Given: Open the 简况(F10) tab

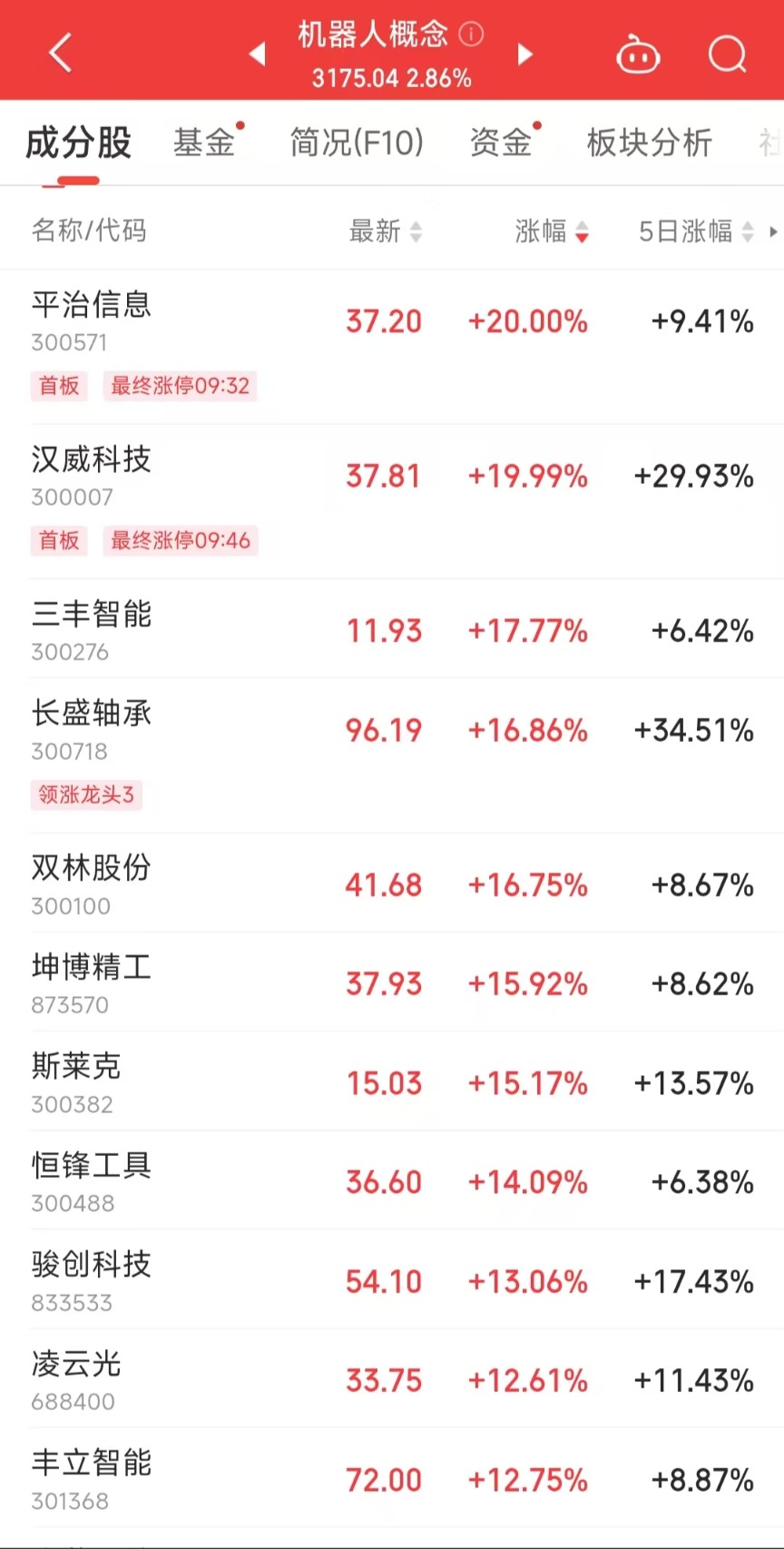Looking at the screenshot, I should [x=357, y=143].
